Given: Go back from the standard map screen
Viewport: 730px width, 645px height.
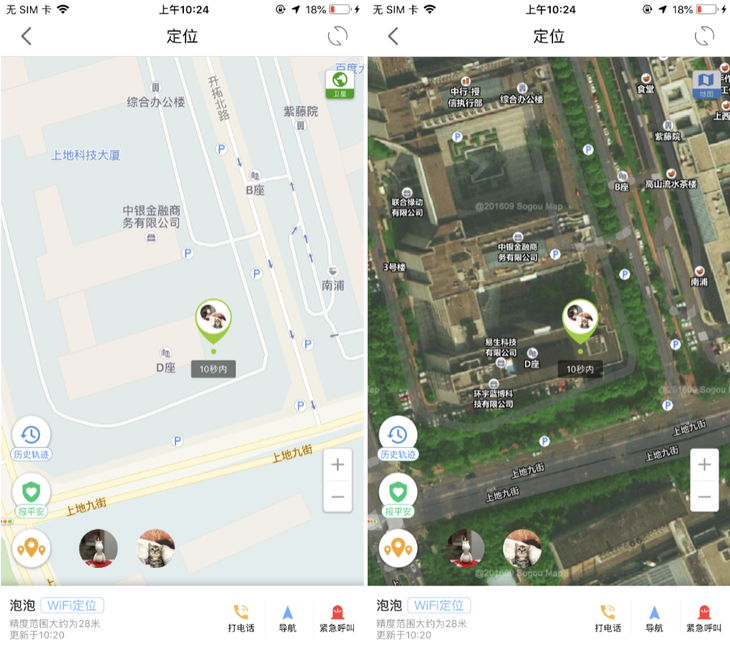Looking at the screenshot, I should click(27, 36).
